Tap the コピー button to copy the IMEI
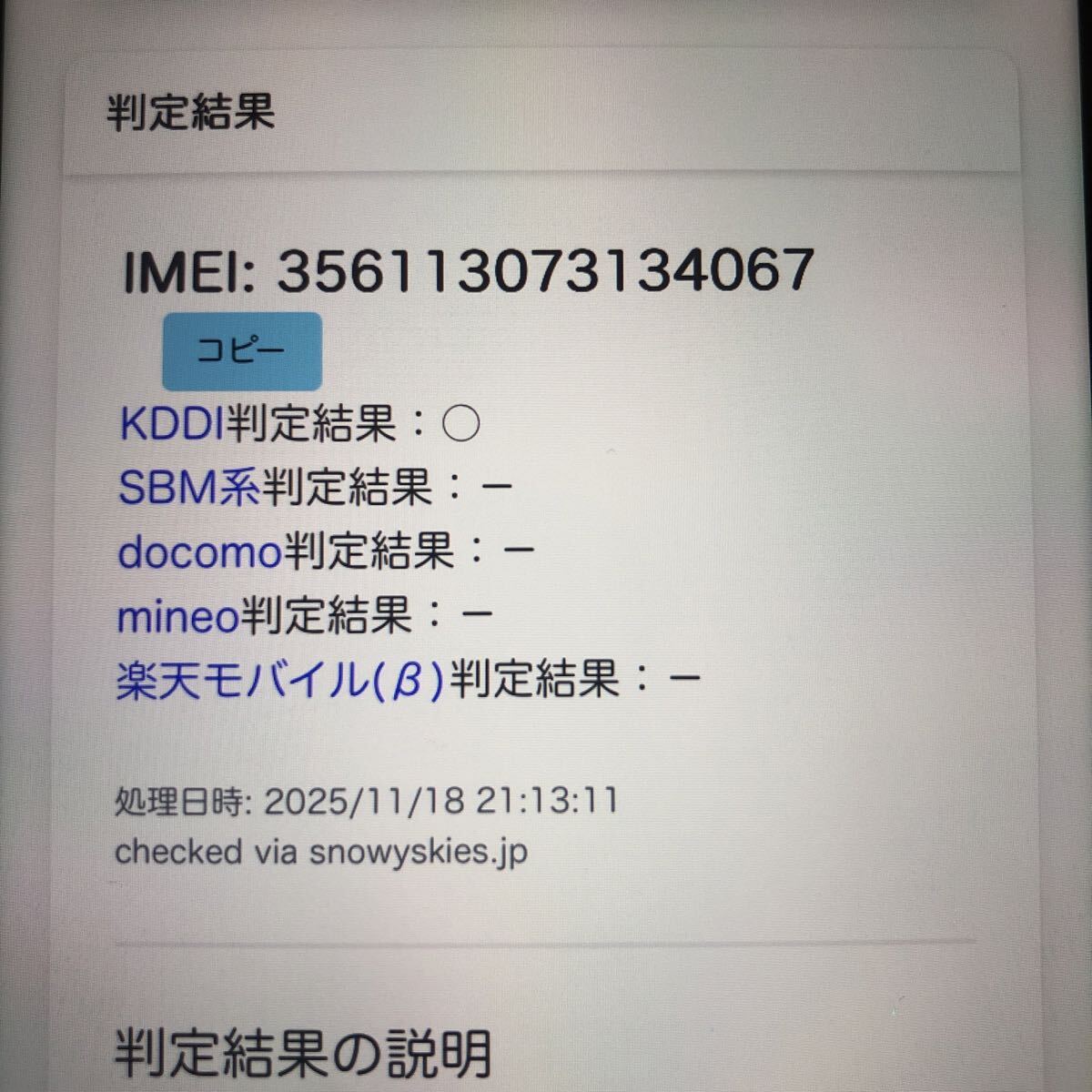Image resolution: width=1092 pixels, height=1092 pixels. point(241,352)
